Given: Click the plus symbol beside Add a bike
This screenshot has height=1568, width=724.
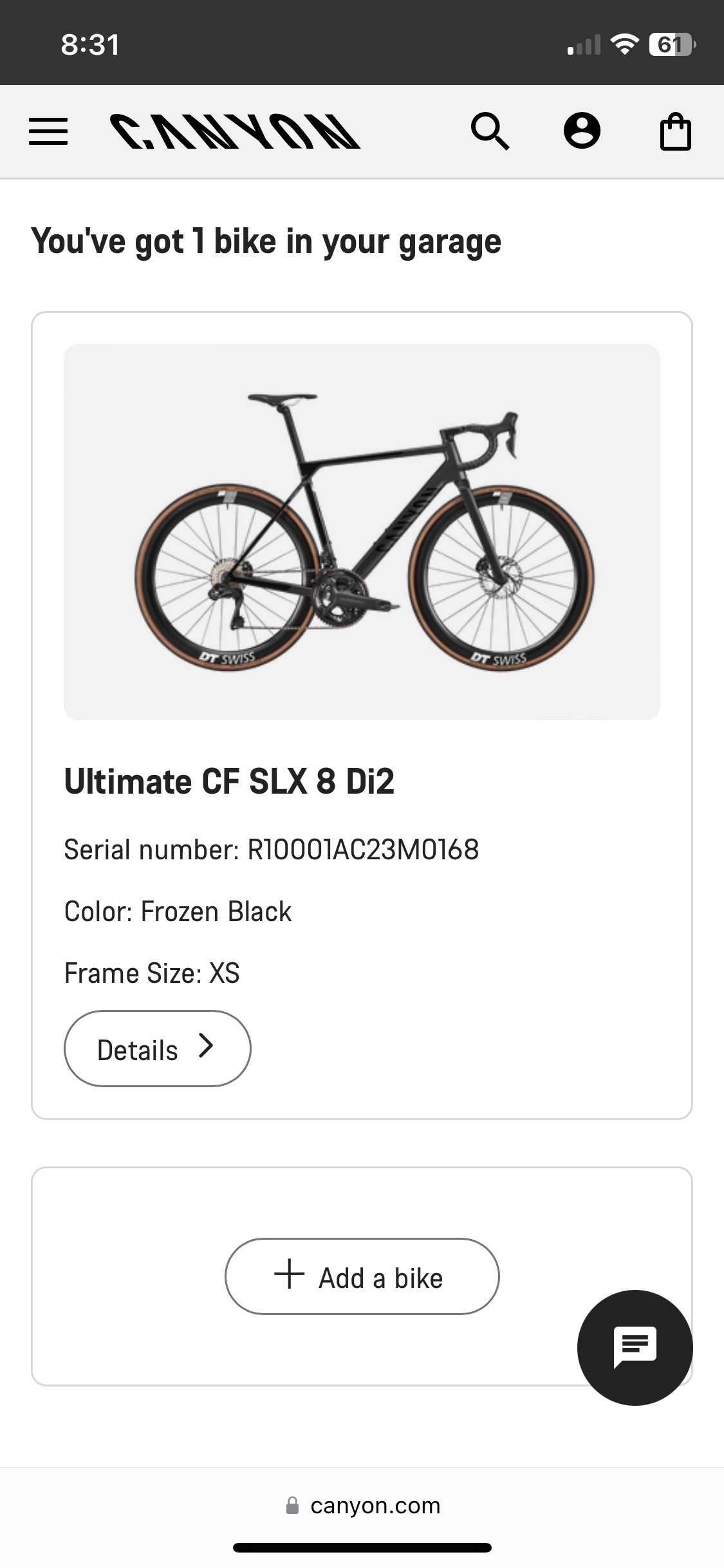Looking at the screenshot, I should tap(289, 1276).
